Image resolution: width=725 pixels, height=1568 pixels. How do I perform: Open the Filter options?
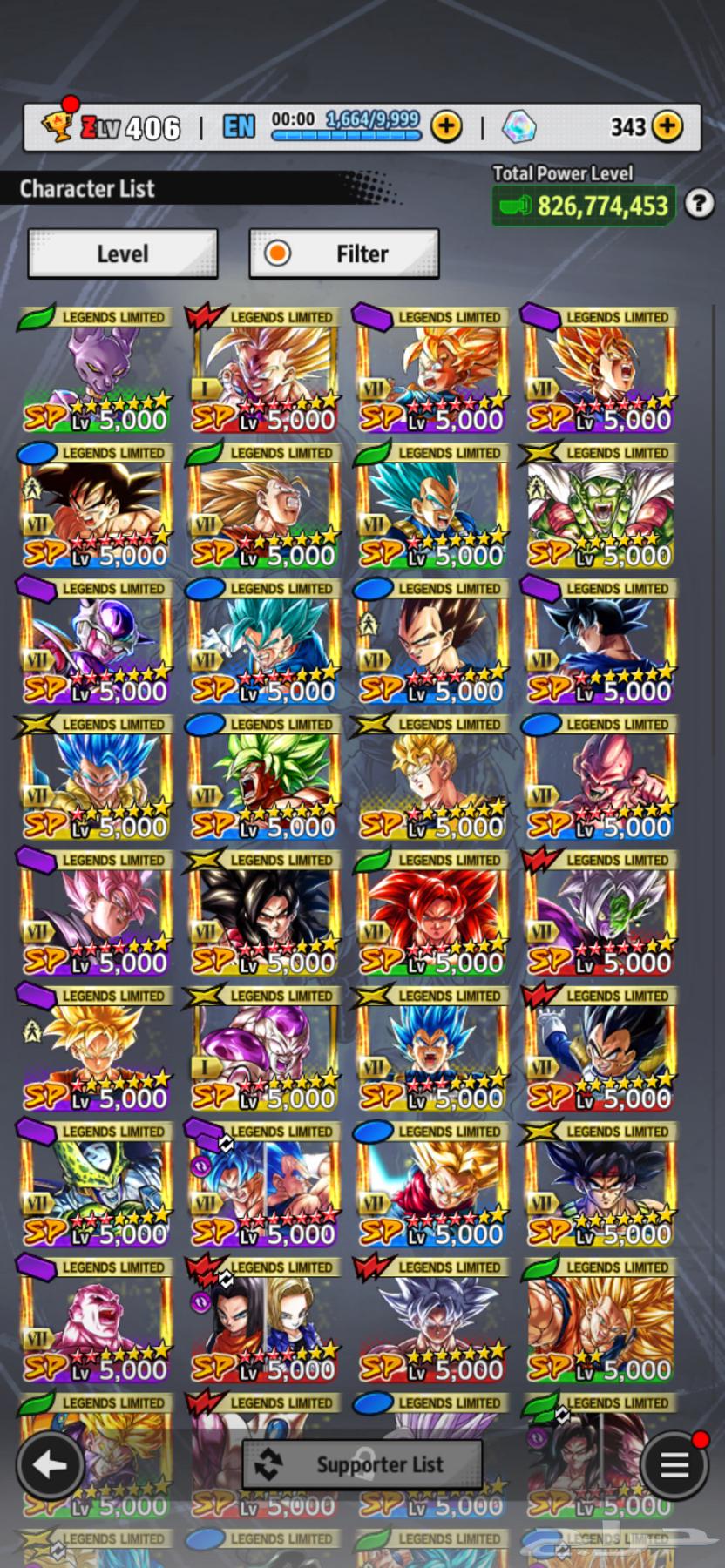tap(343, 253)
